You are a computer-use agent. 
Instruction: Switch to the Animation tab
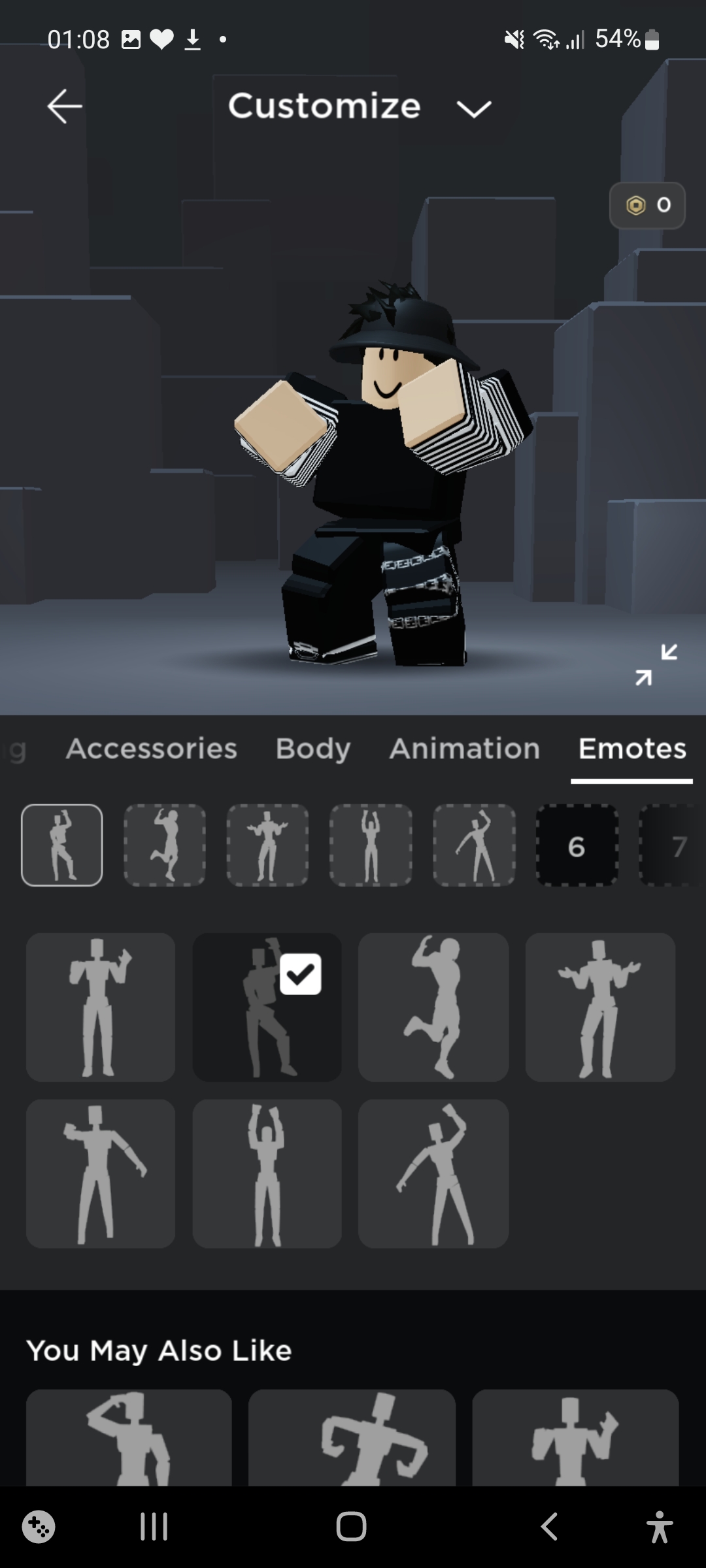pos(465,749)
